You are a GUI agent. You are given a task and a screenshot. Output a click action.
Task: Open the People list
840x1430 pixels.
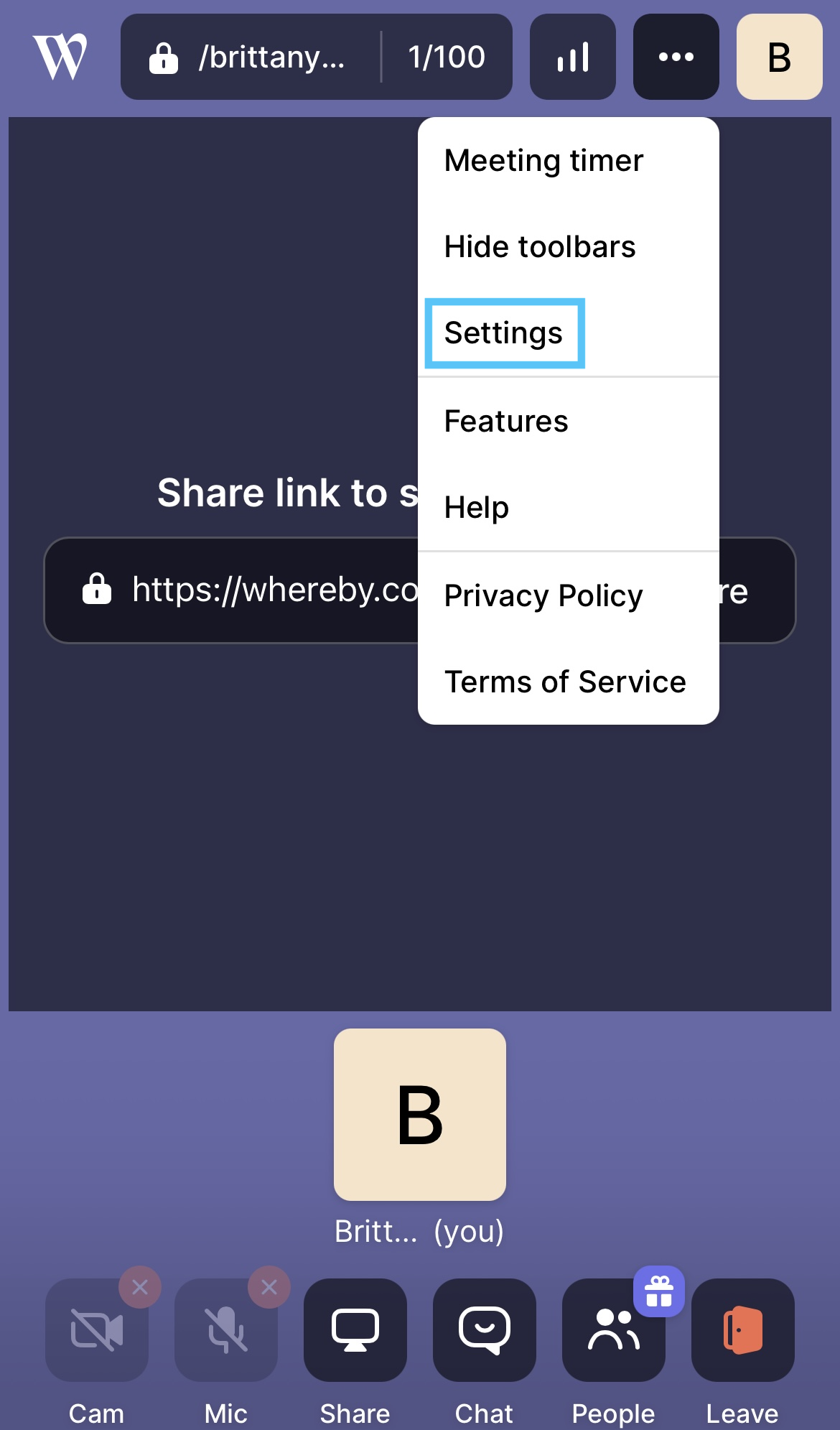click(614, 1329)
